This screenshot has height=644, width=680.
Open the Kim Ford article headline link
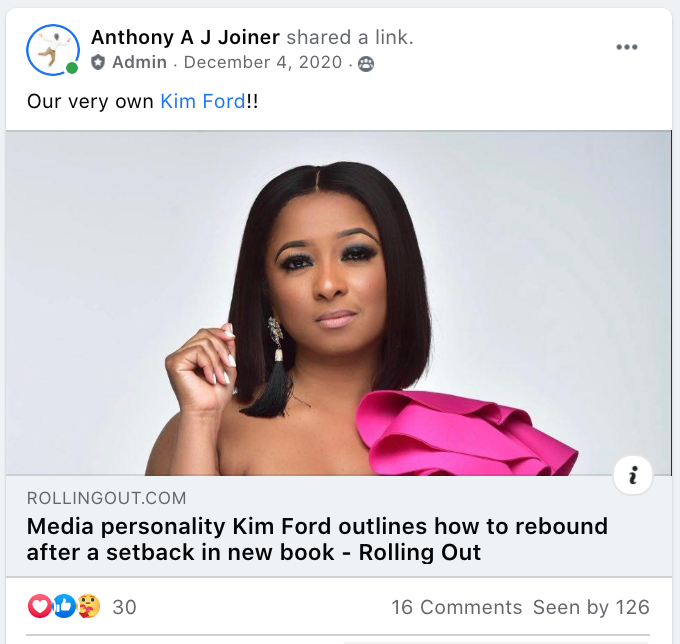click(317, 538)
